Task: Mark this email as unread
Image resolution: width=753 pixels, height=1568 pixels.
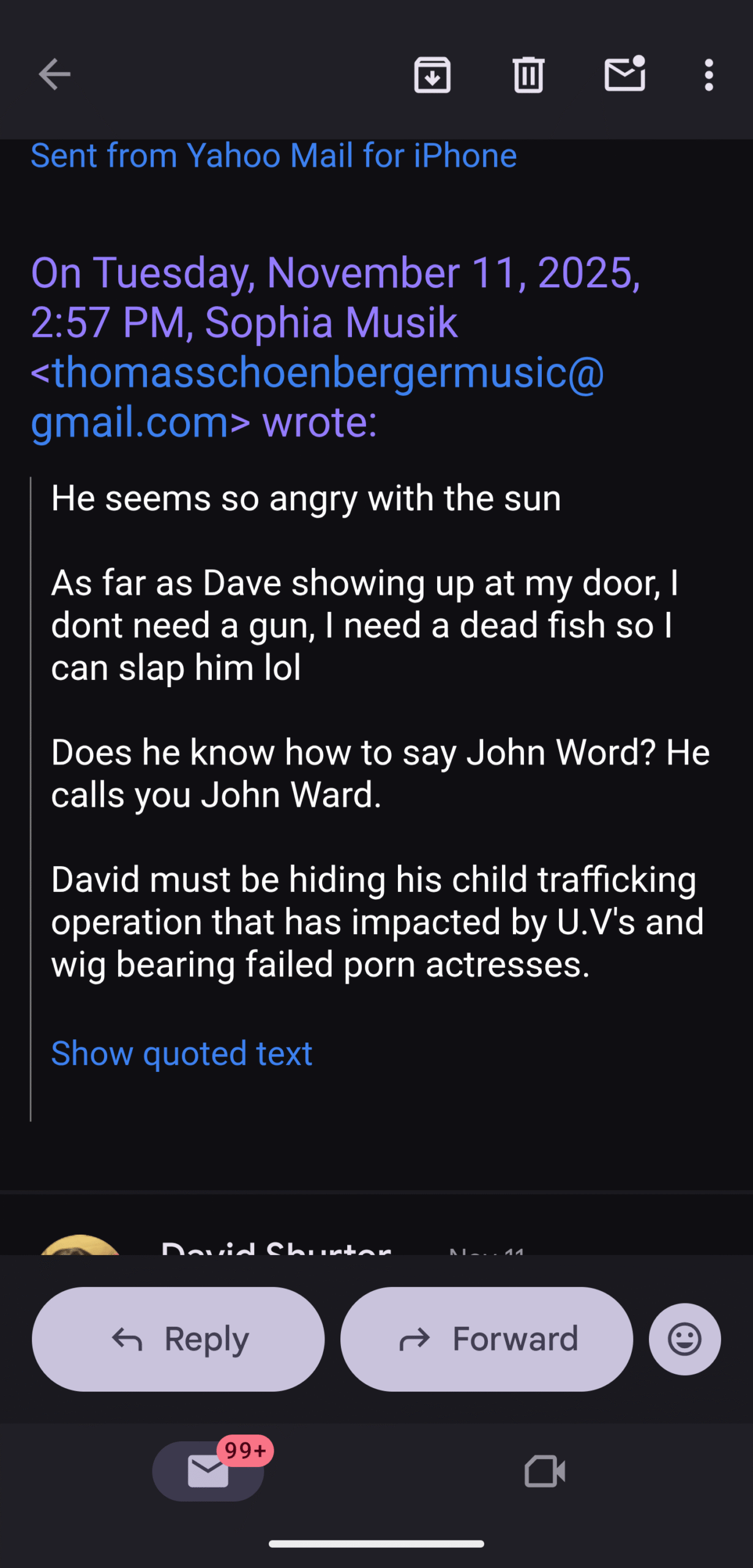Action: [624, 75]
